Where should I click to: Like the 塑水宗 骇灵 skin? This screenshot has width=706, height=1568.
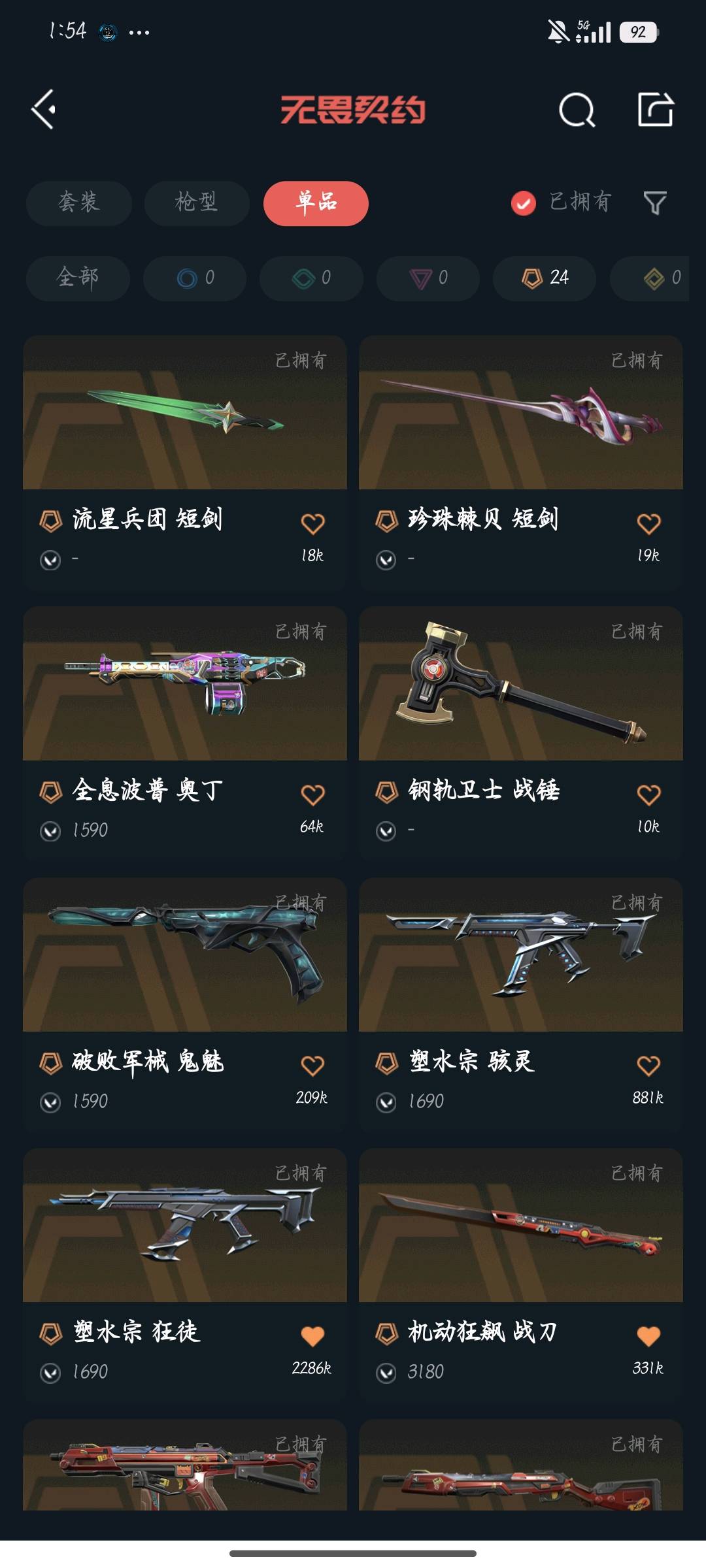tap(648, 1066)
